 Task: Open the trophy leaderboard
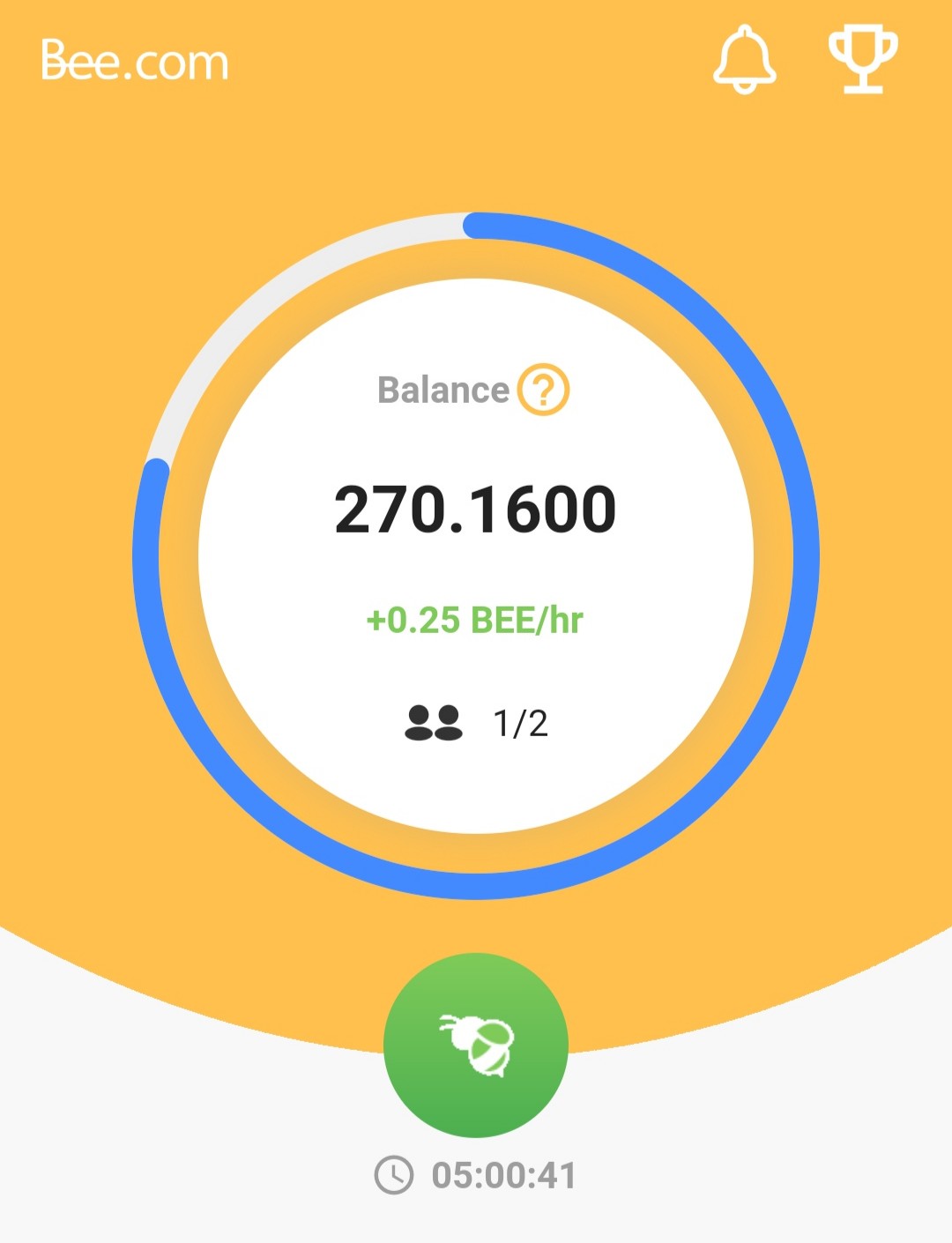(863, 60)
